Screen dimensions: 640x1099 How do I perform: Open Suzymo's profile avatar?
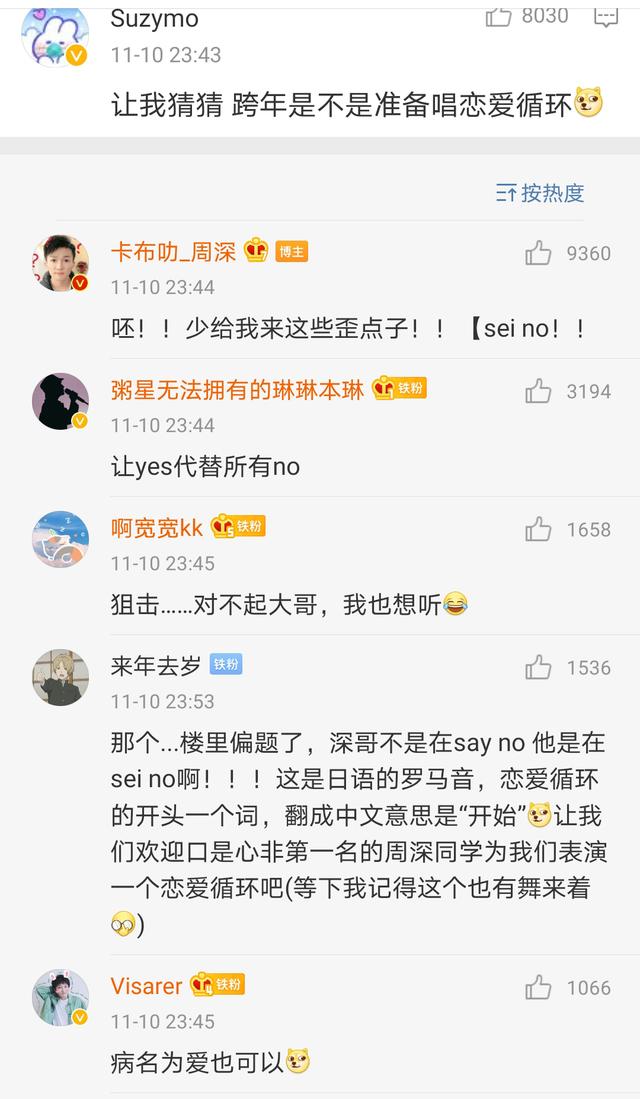pos(54,37)
